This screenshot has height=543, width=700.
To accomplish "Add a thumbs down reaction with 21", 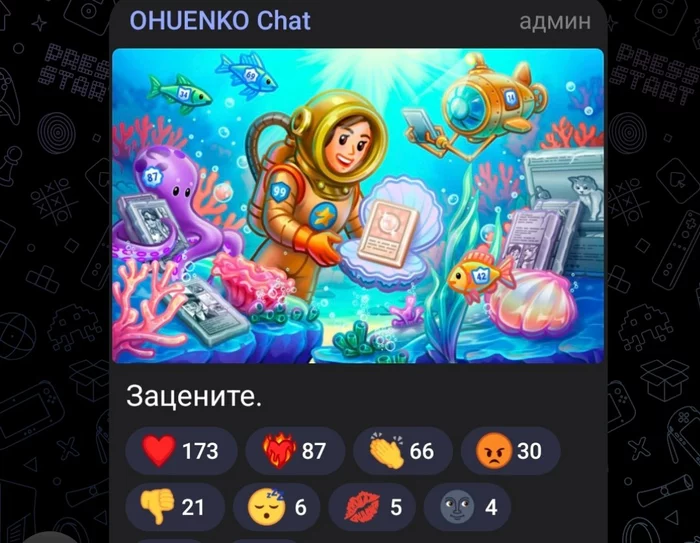I will click(172, 507).
